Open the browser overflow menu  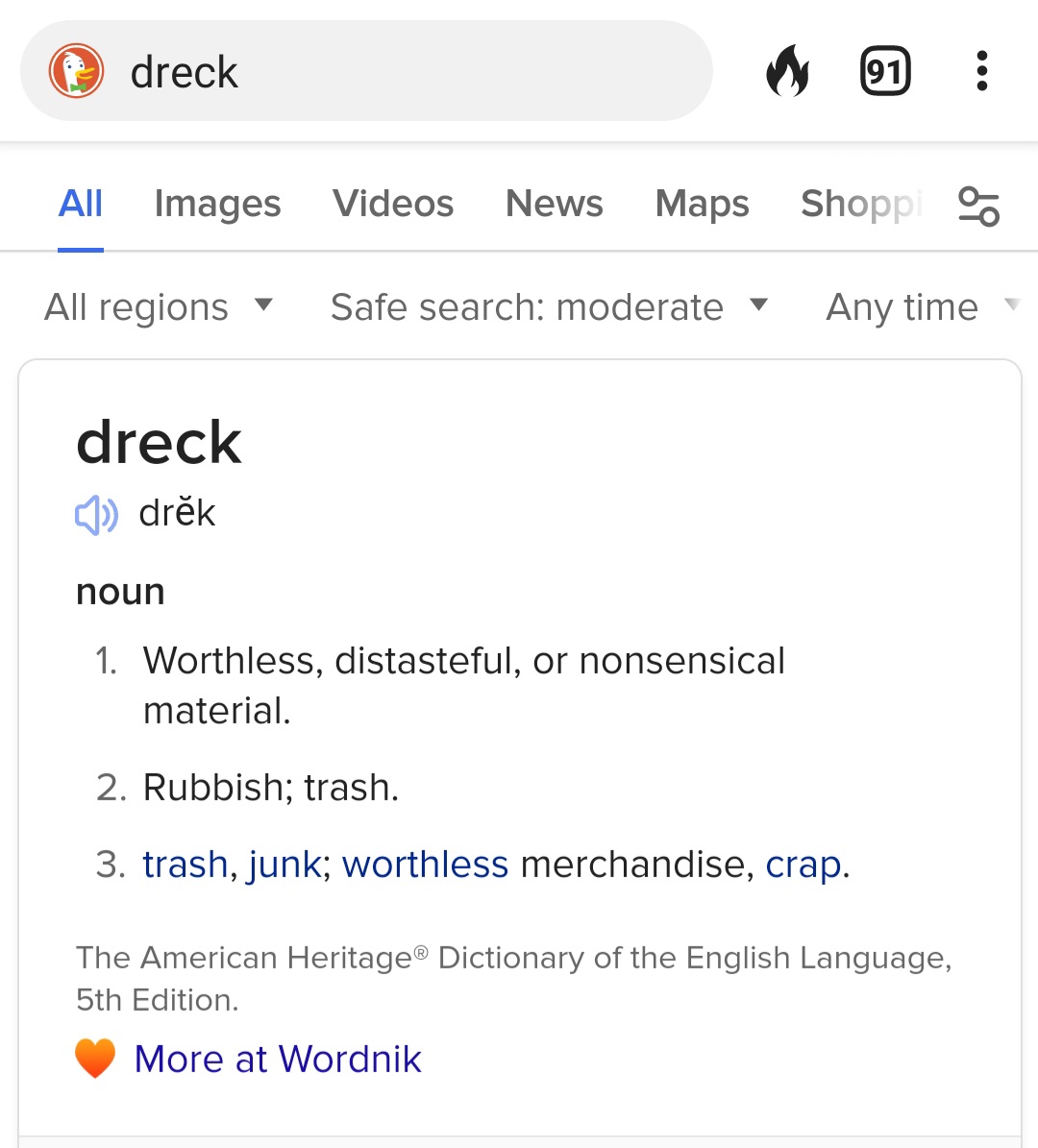[981, 72]
